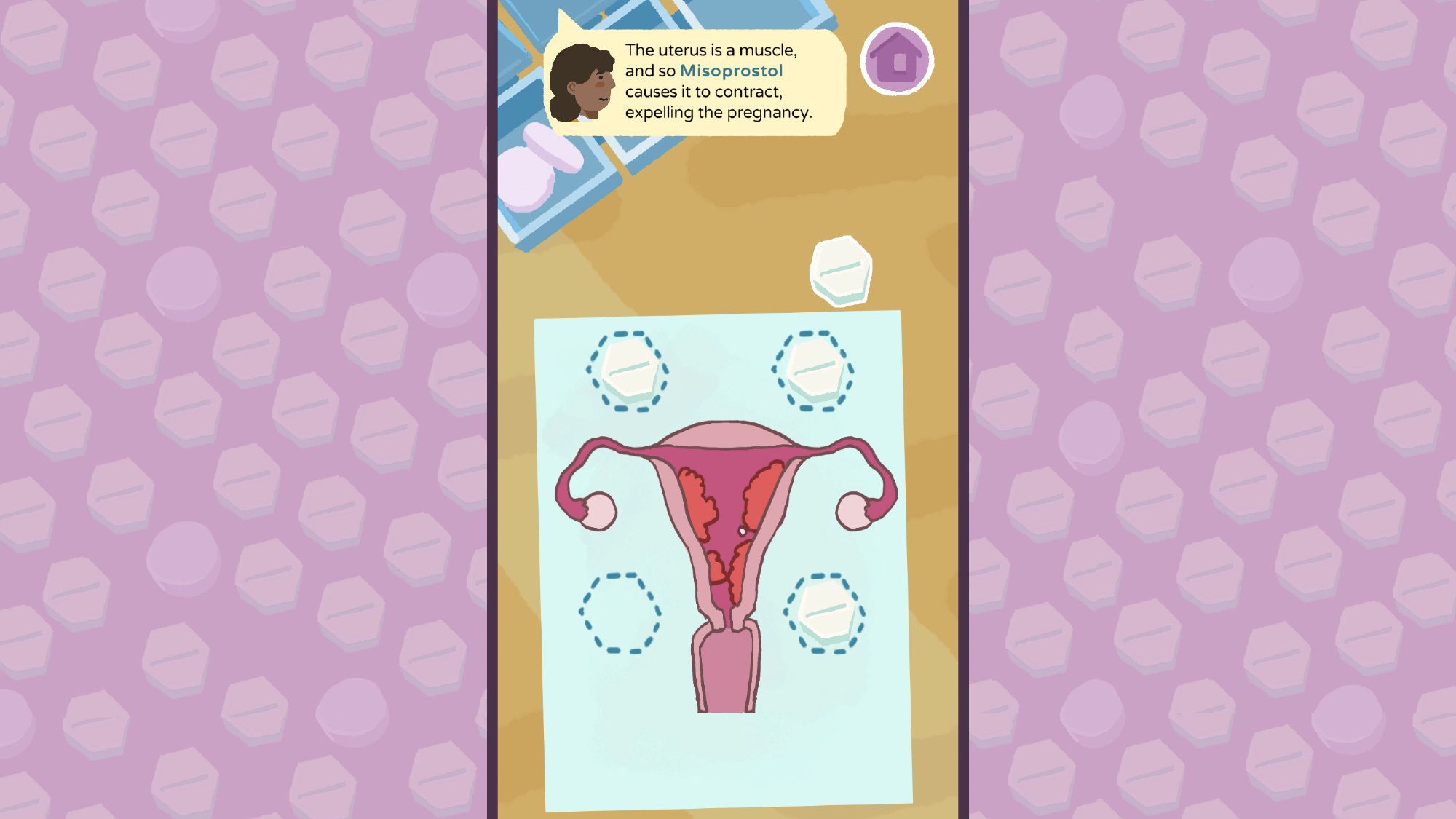Viewport: 1456px width, 819px height.
Task: Tap the highlighted Misoprostol word
Action: pyautogui.click(x=731, y=71)
